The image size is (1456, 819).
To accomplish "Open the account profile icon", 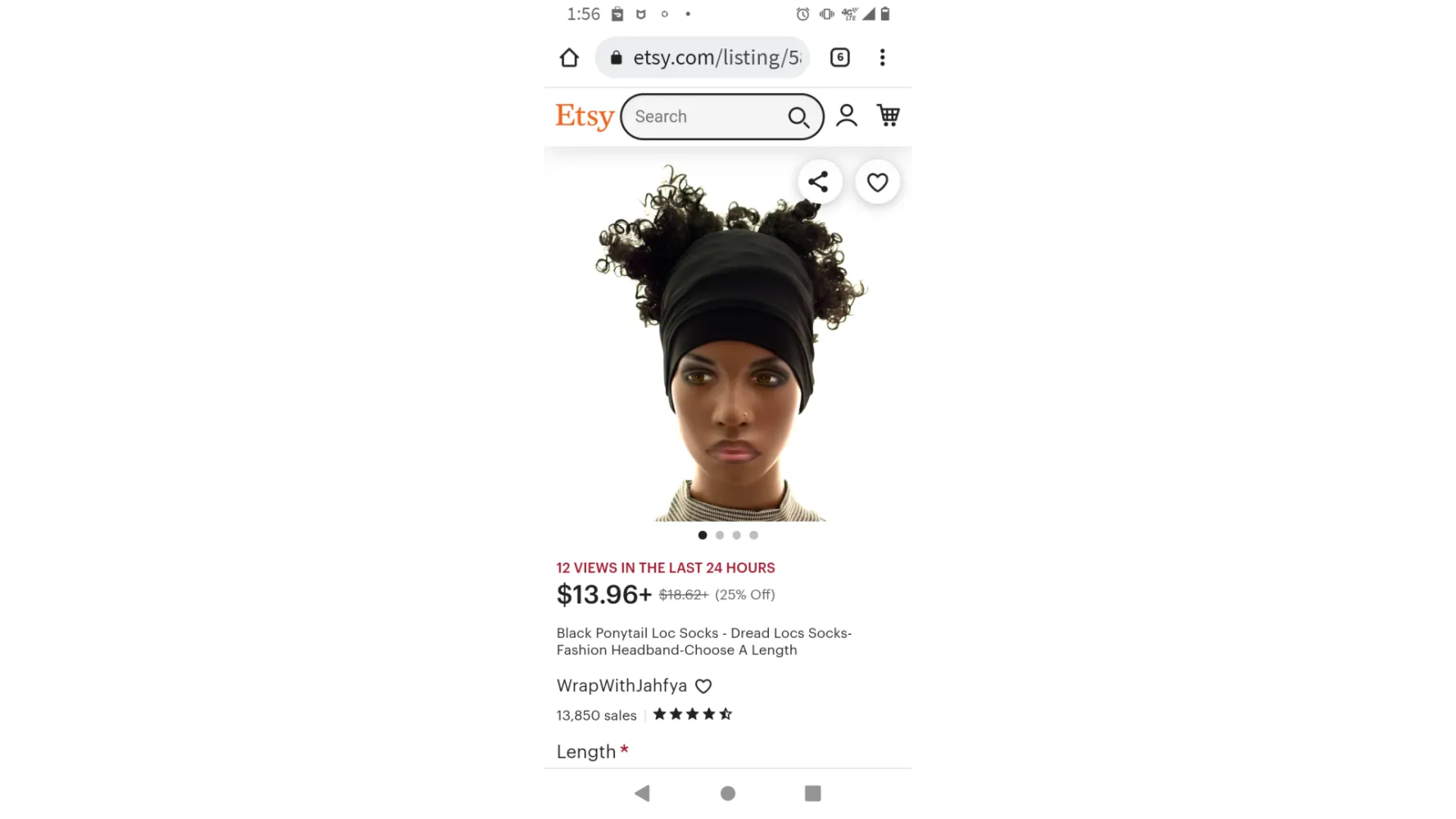I will pos(847,115).
